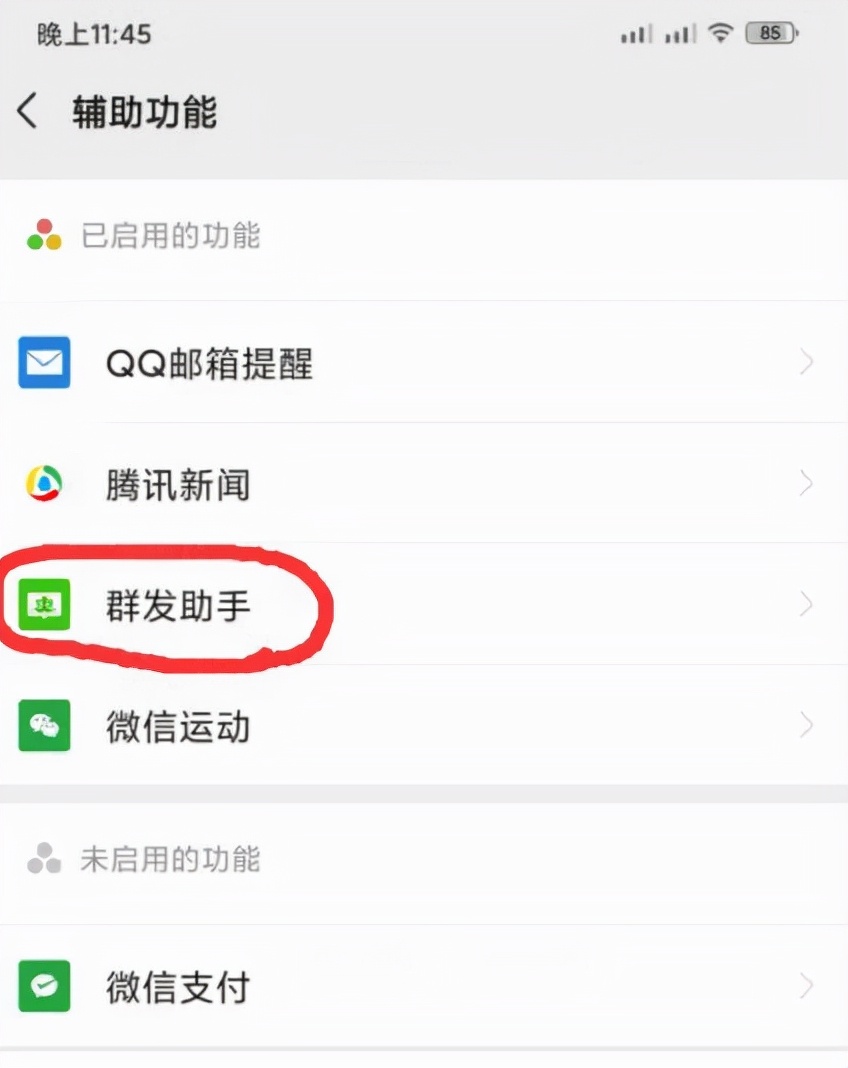
Task: Select the 群发助手 green icon
Action: [x=43, y=604]
